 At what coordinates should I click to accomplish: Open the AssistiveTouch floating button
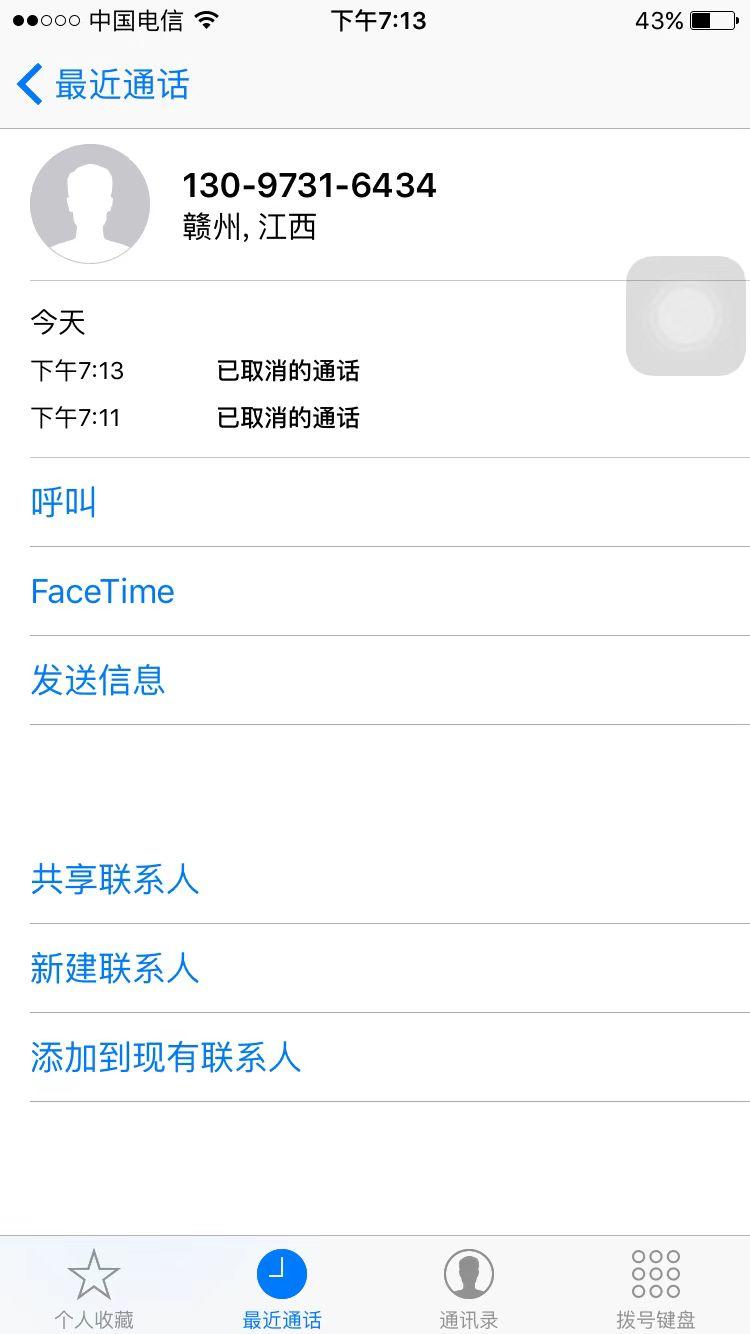point(686,316)
